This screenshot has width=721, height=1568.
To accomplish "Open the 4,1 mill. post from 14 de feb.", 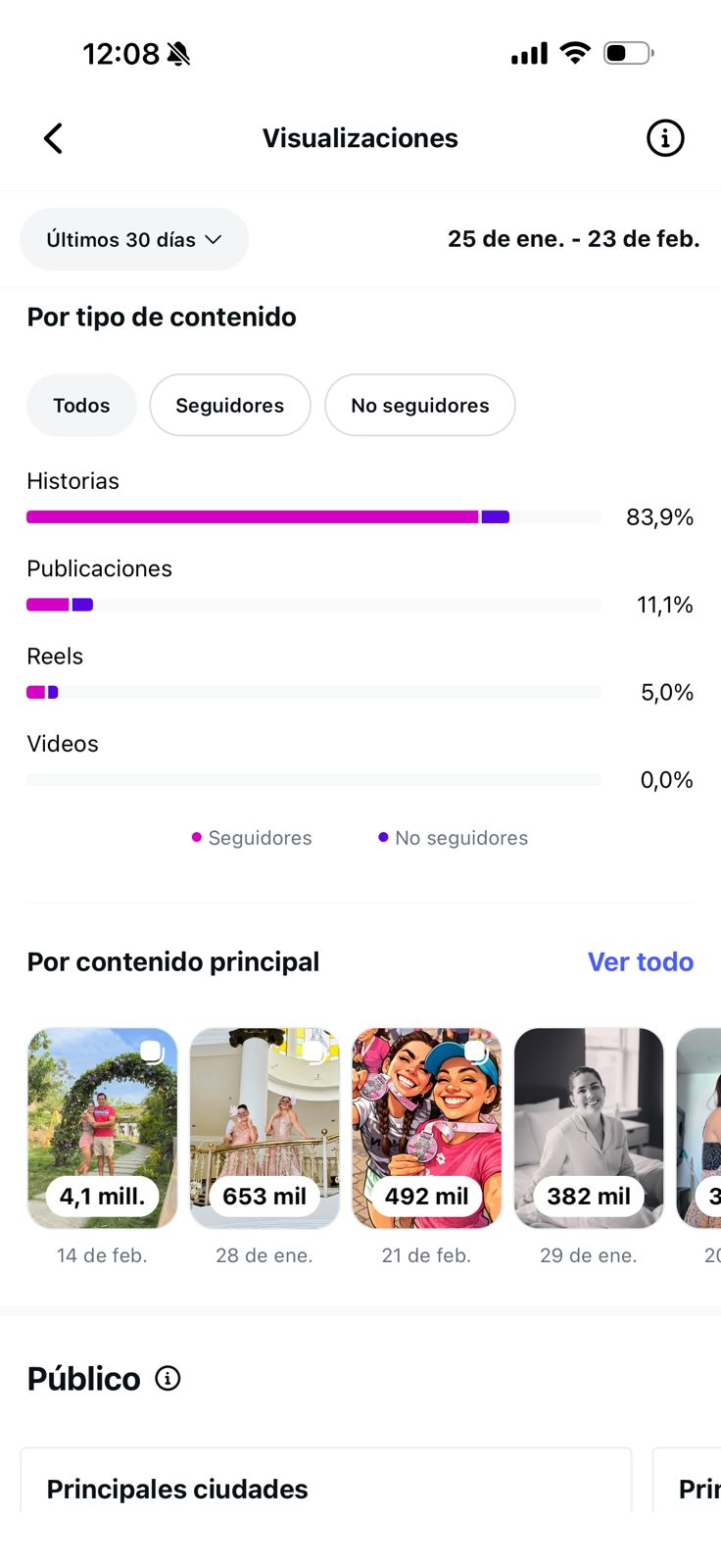I will [103, 1127].
